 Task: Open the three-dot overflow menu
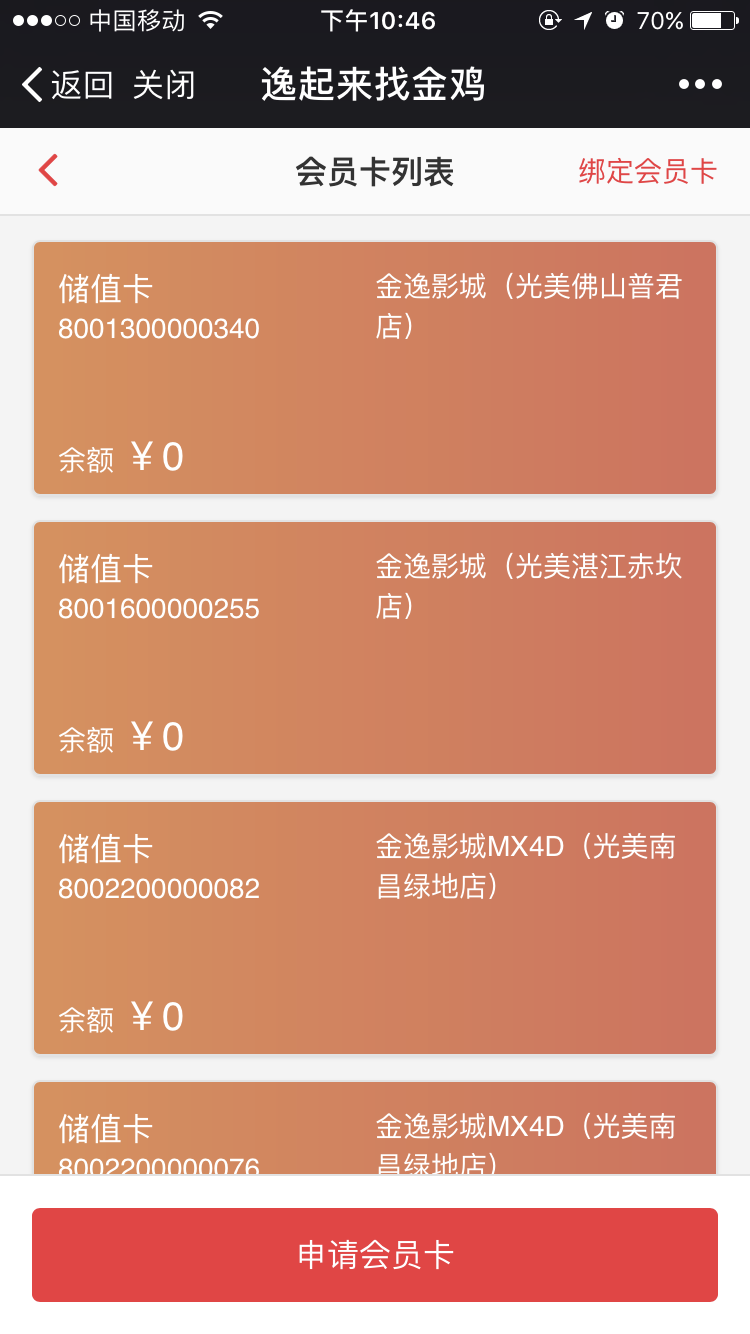(x=700, y=85)
